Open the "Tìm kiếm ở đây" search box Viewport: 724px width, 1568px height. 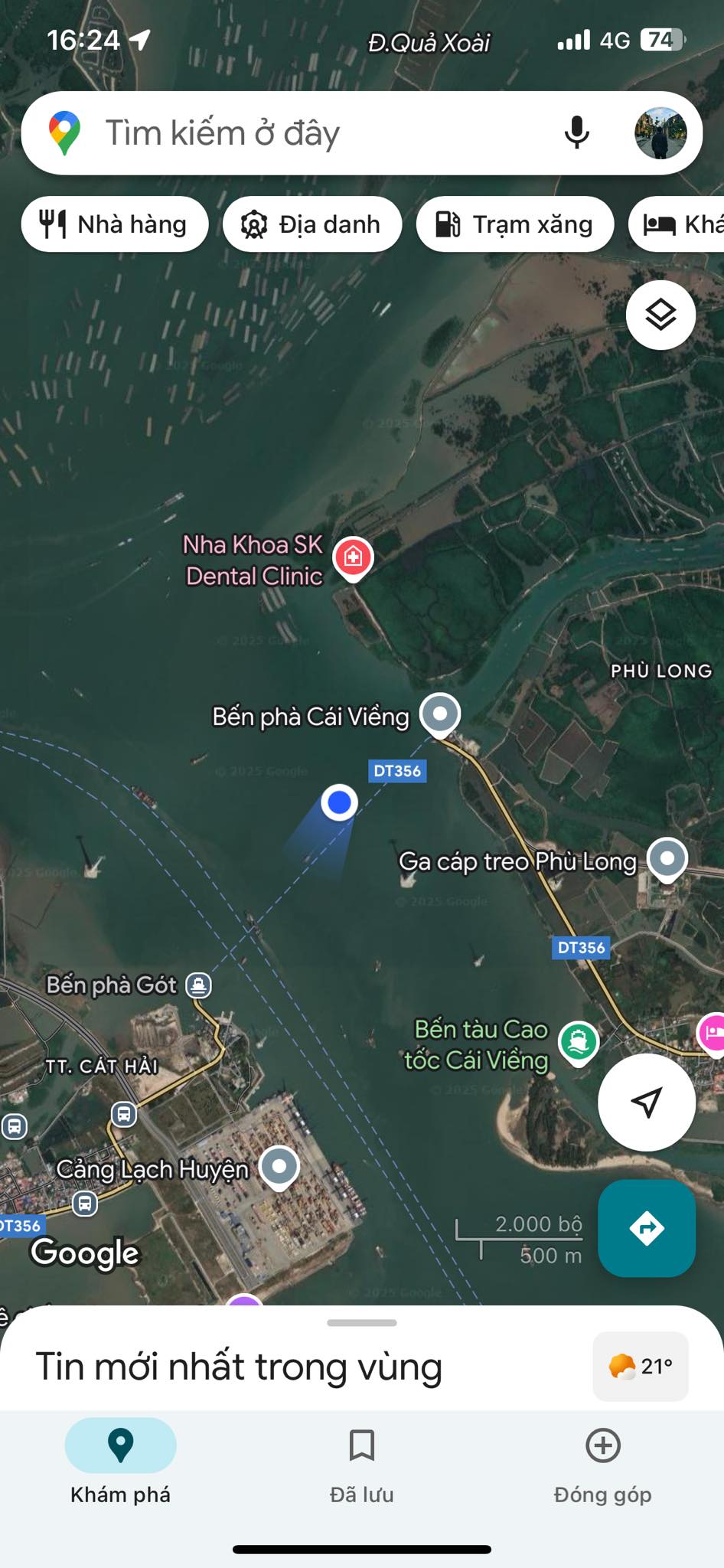[306, 133]
